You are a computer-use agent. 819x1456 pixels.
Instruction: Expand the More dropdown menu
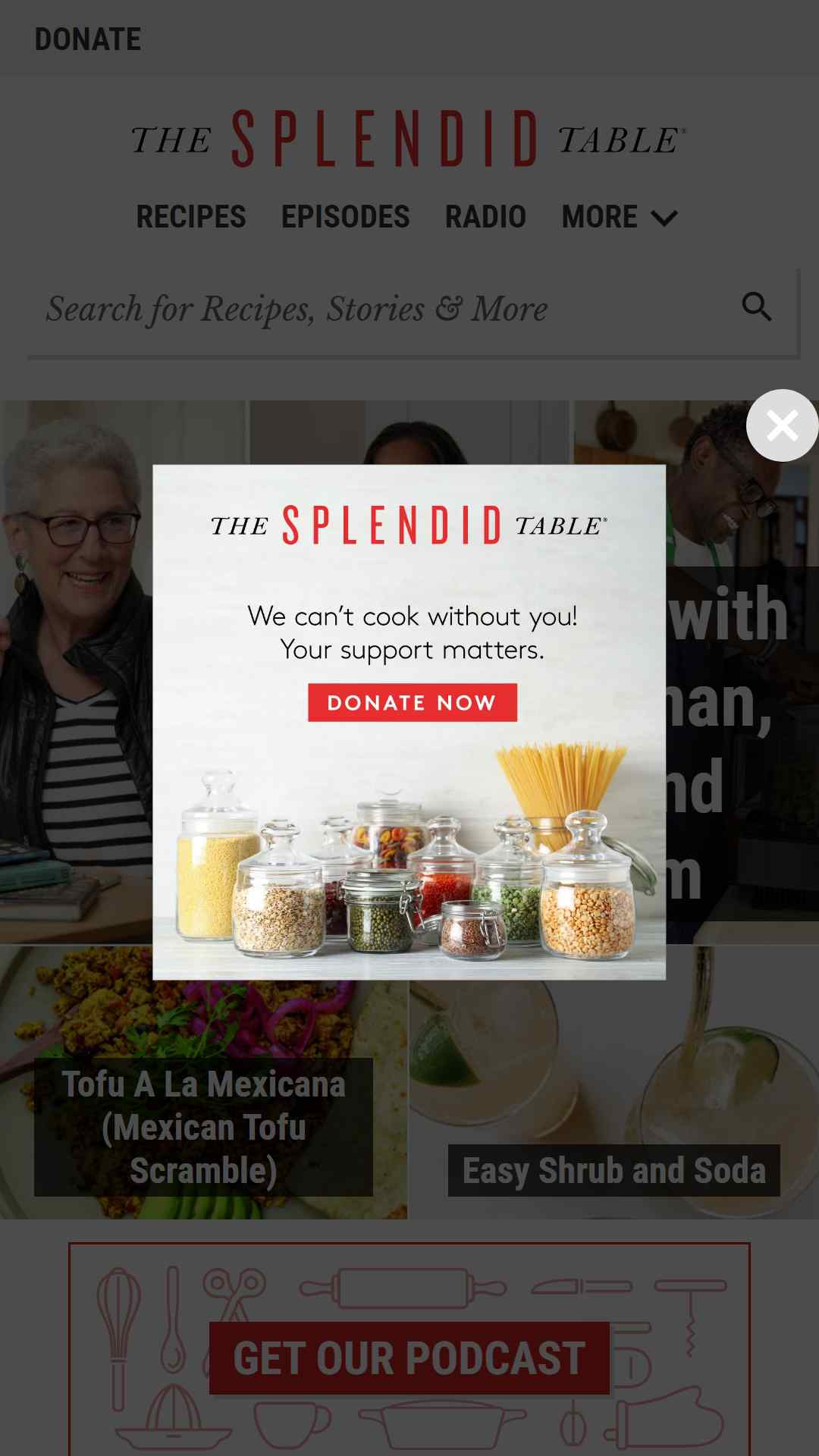point(619,218)
